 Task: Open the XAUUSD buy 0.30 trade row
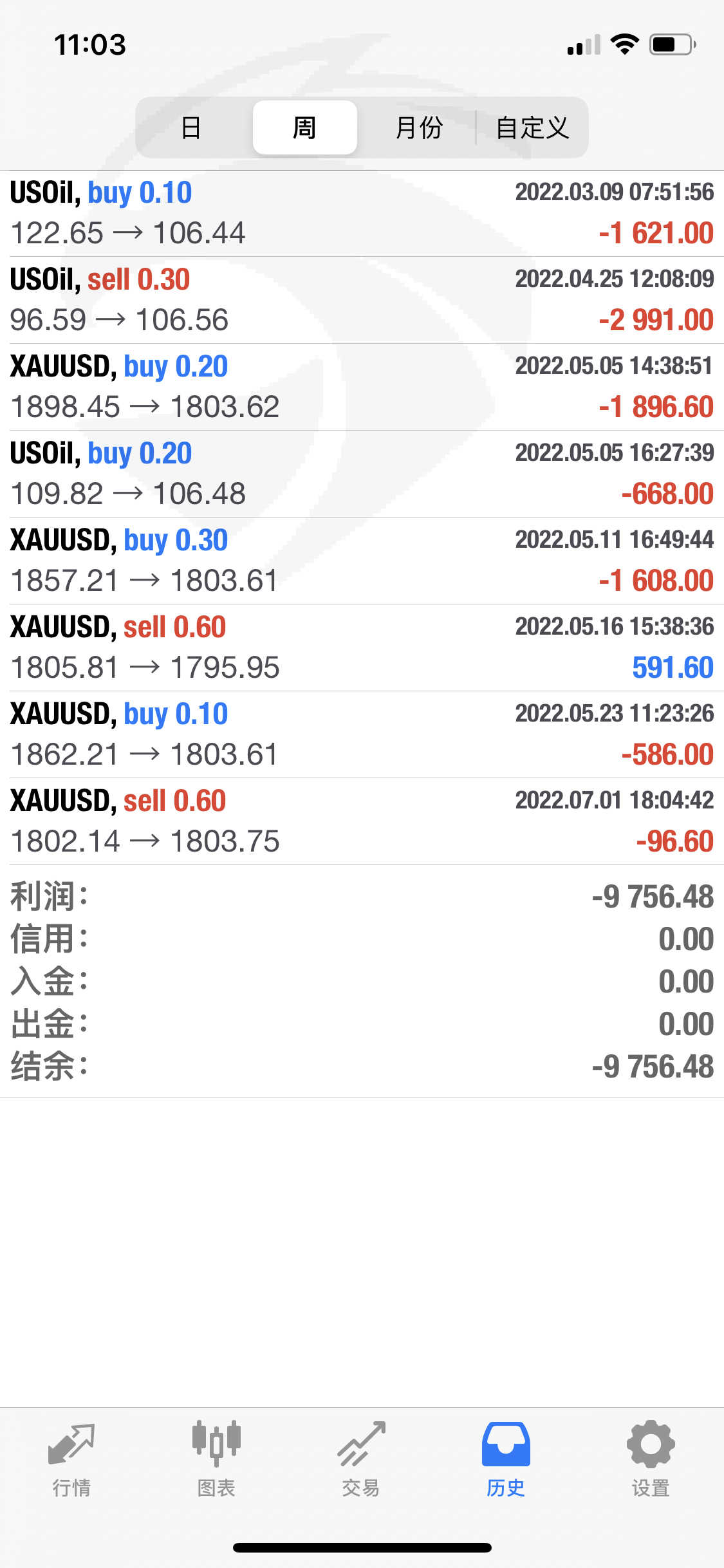[x=362, y=561]
